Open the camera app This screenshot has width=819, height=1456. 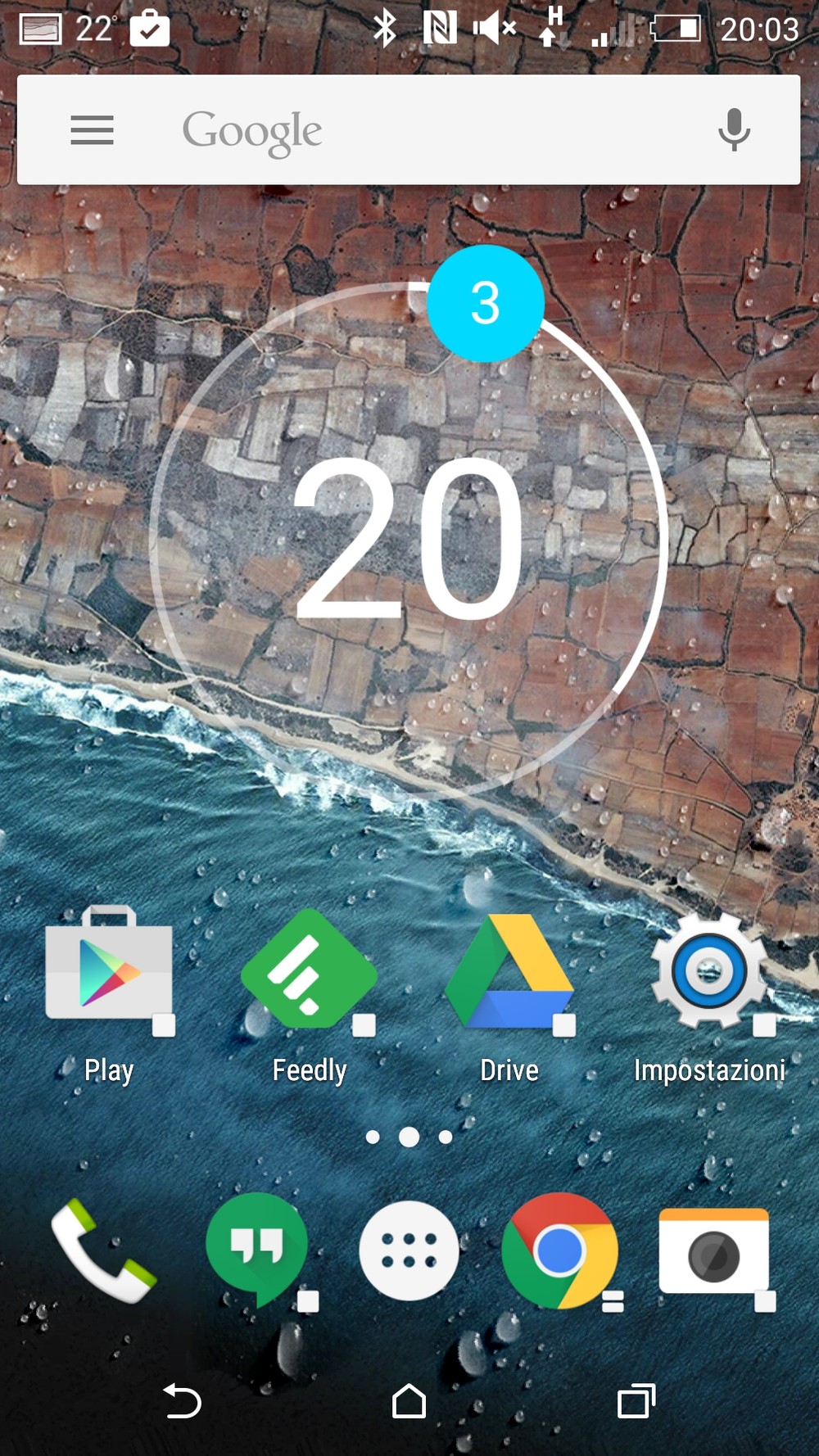713,1252
